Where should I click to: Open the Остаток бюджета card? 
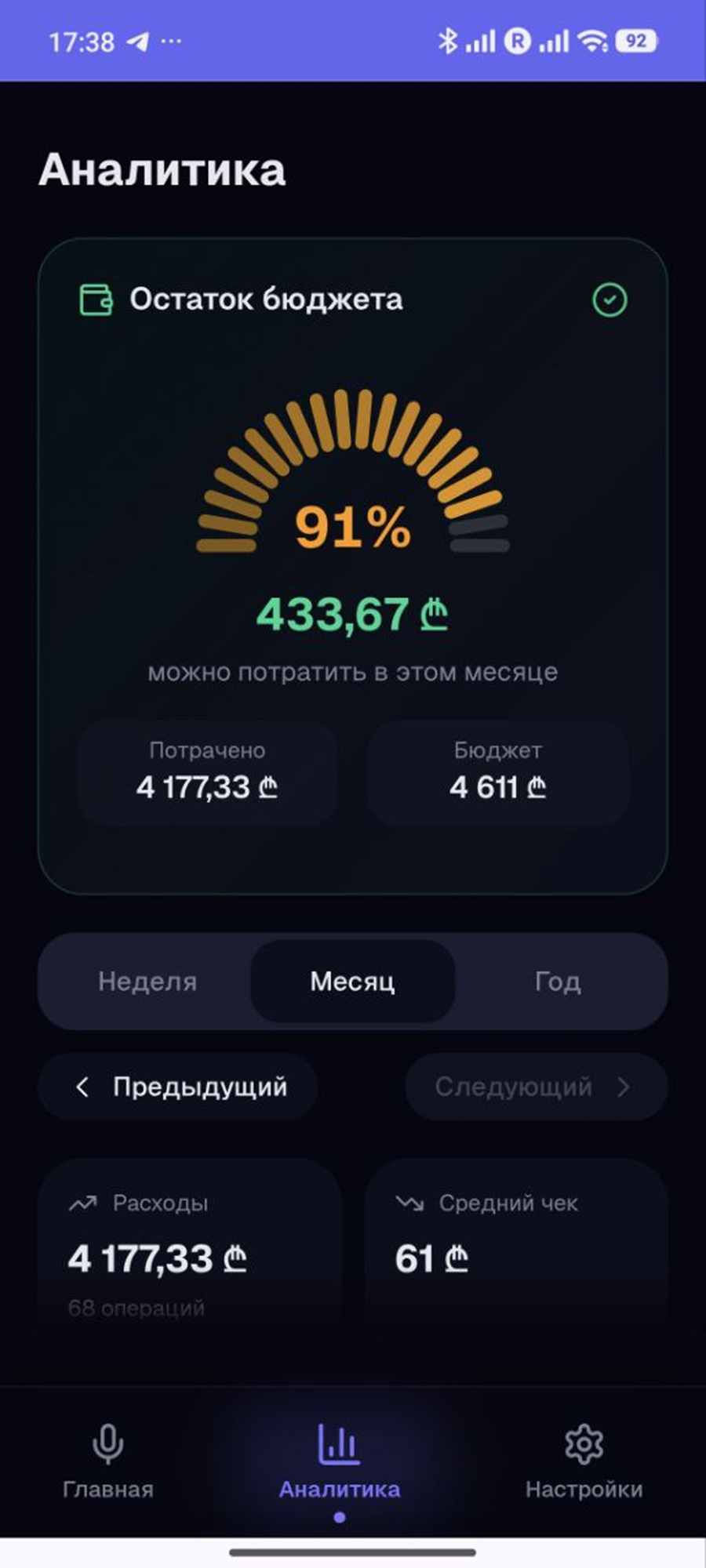pos(352,564)
